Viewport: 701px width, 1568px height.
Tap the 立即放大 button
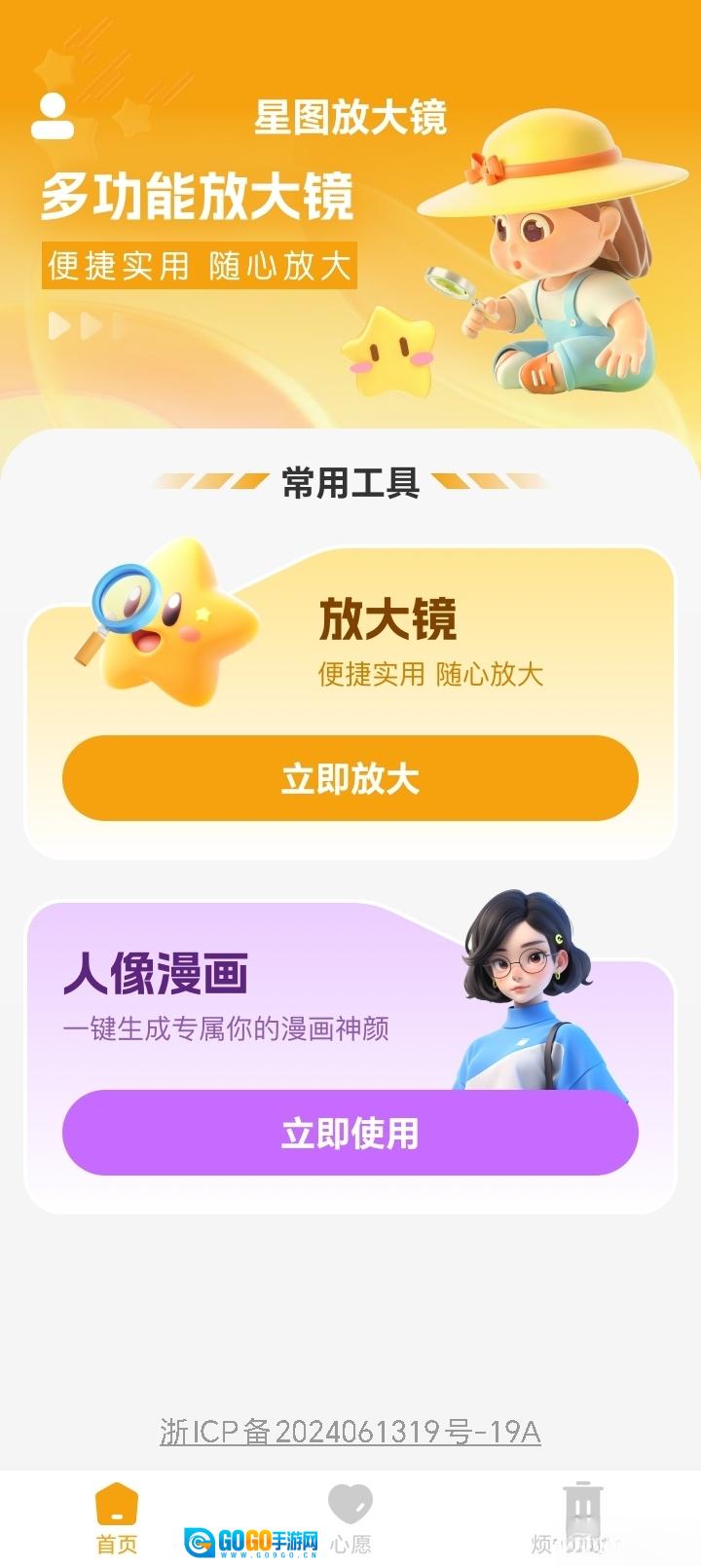click(x=350, y=778)
